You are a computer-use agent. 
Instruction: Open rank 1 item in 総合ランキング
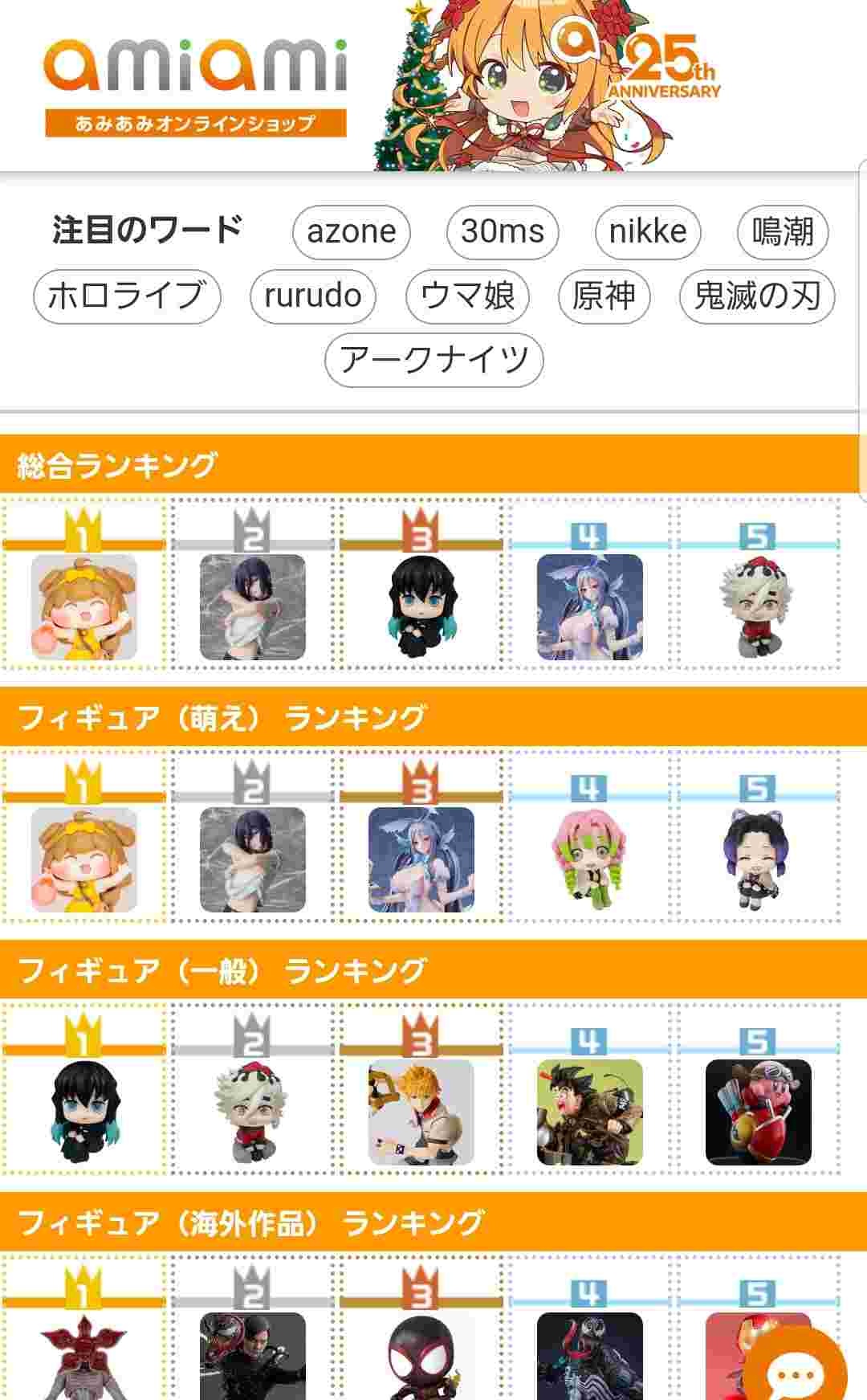tap(83, 606)
